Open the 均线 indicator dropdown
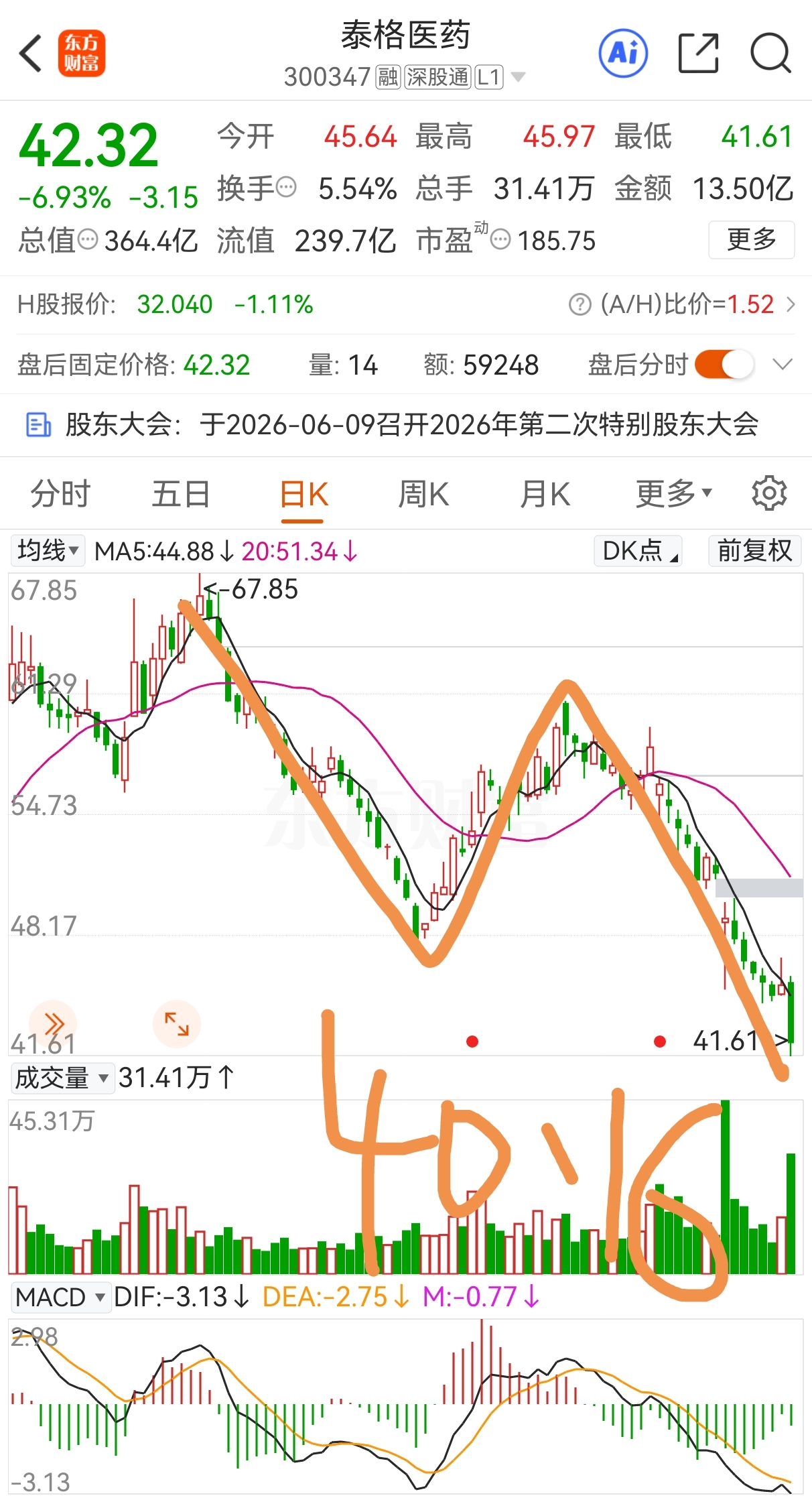 point(48,551)
